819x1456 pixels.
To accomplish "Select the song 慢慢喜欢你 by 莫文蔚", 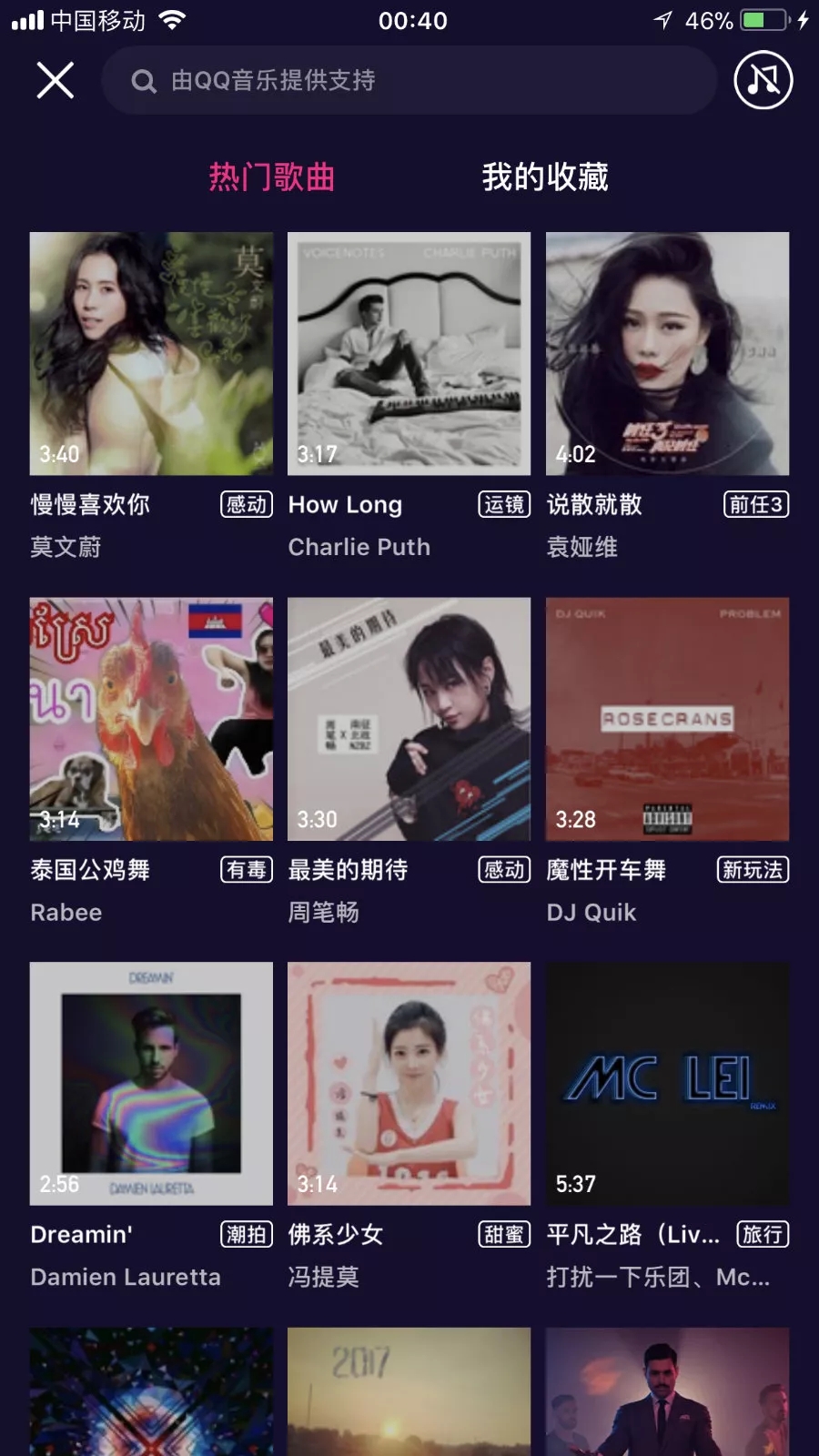I will (151, 354).
